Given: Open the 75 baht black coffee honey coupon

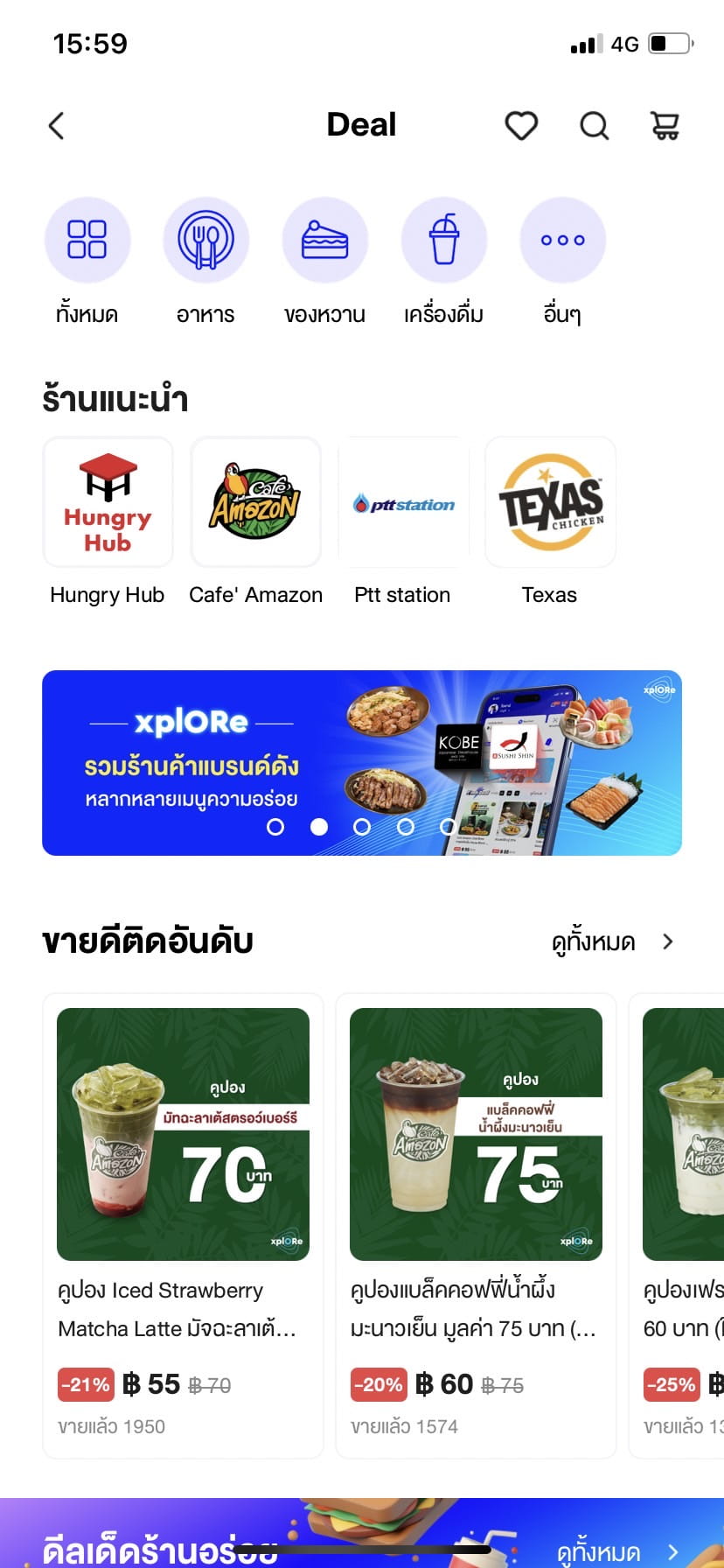Looking at the screenshot, I should 476,1226.
